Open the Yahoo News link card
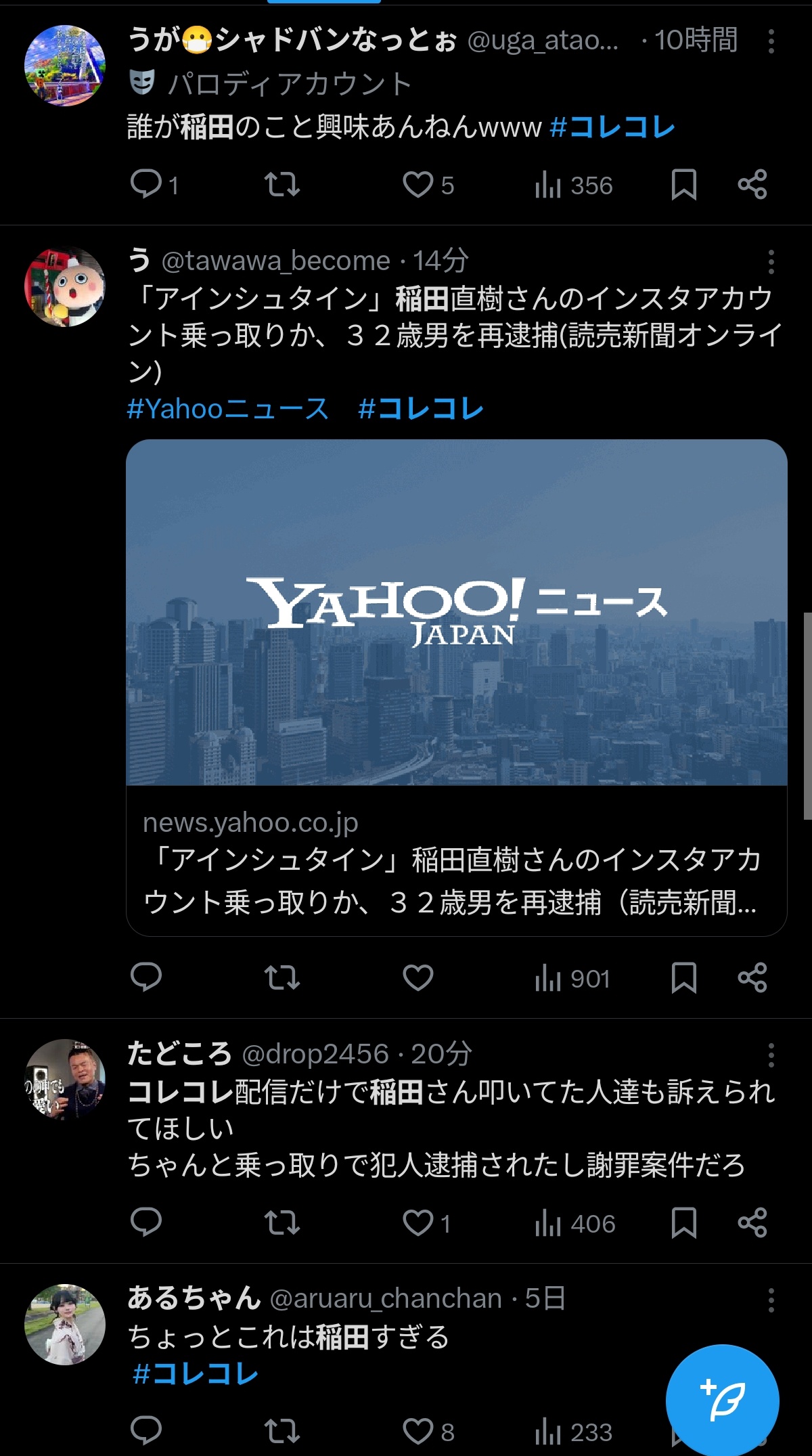 457,687
